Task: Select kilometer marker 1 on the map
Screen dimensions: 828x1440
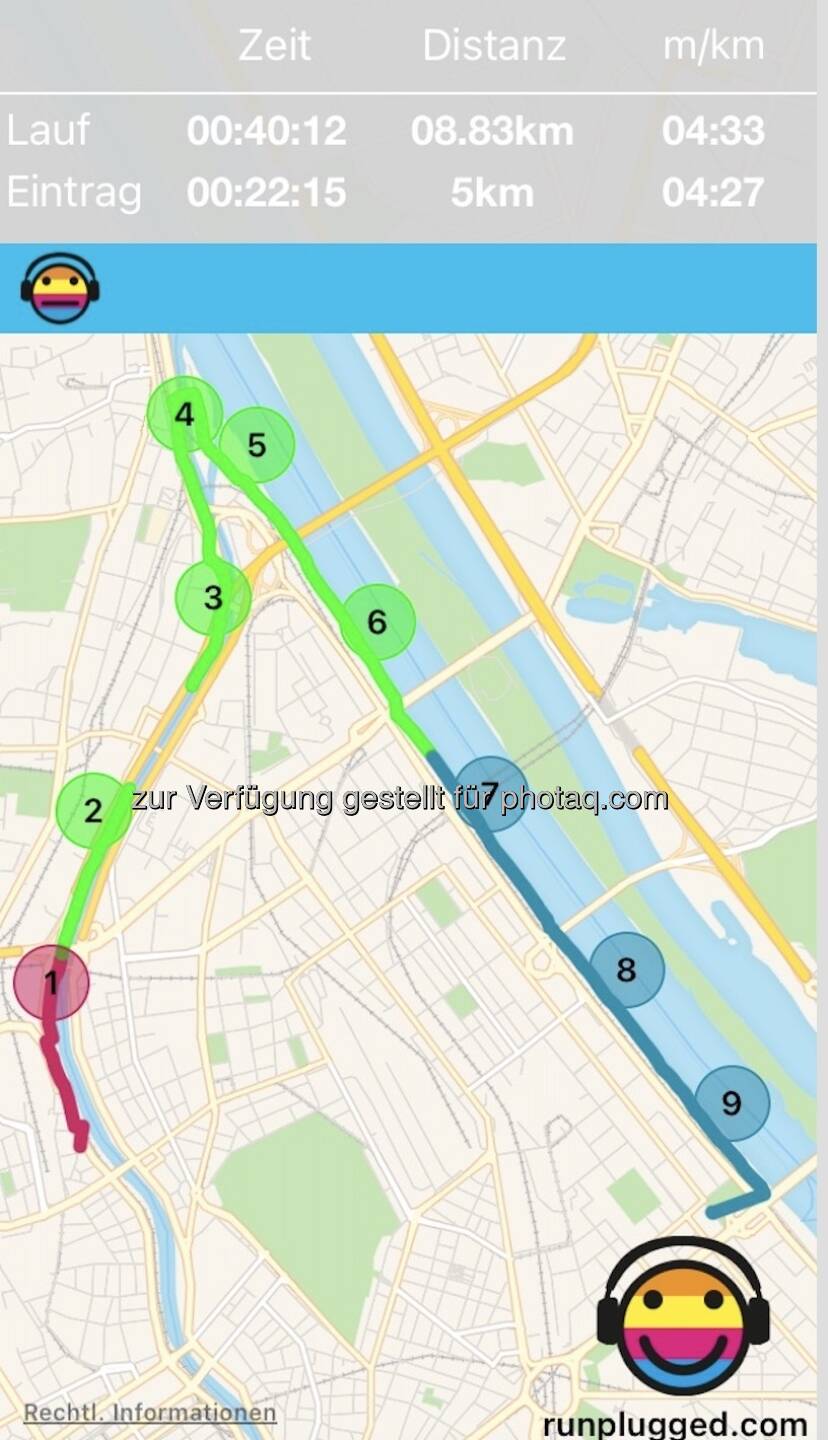Action: pos(51,982)
